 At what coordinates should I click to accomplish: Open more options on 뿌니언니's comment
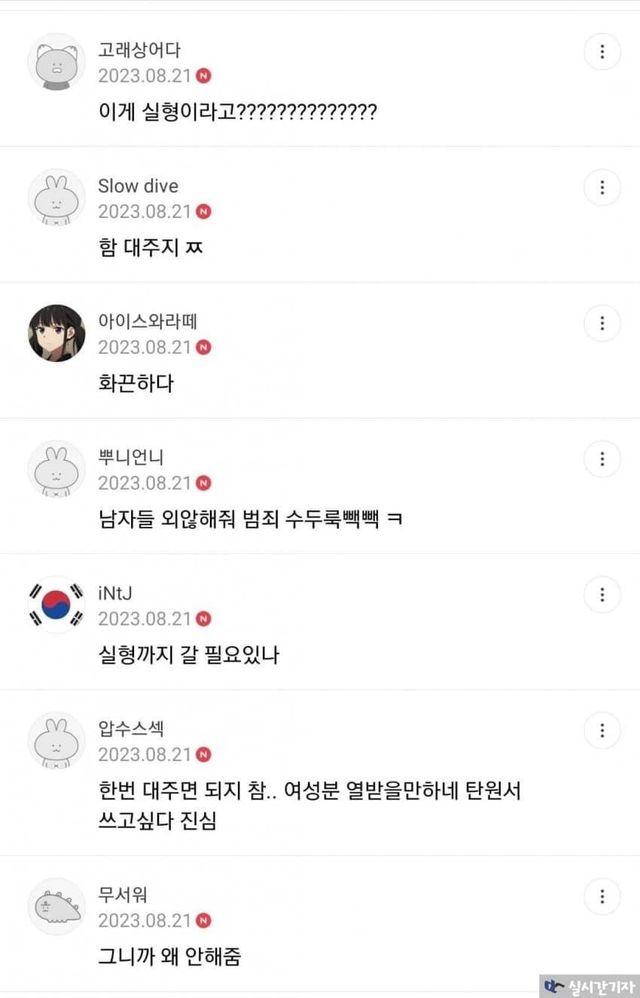602,459
